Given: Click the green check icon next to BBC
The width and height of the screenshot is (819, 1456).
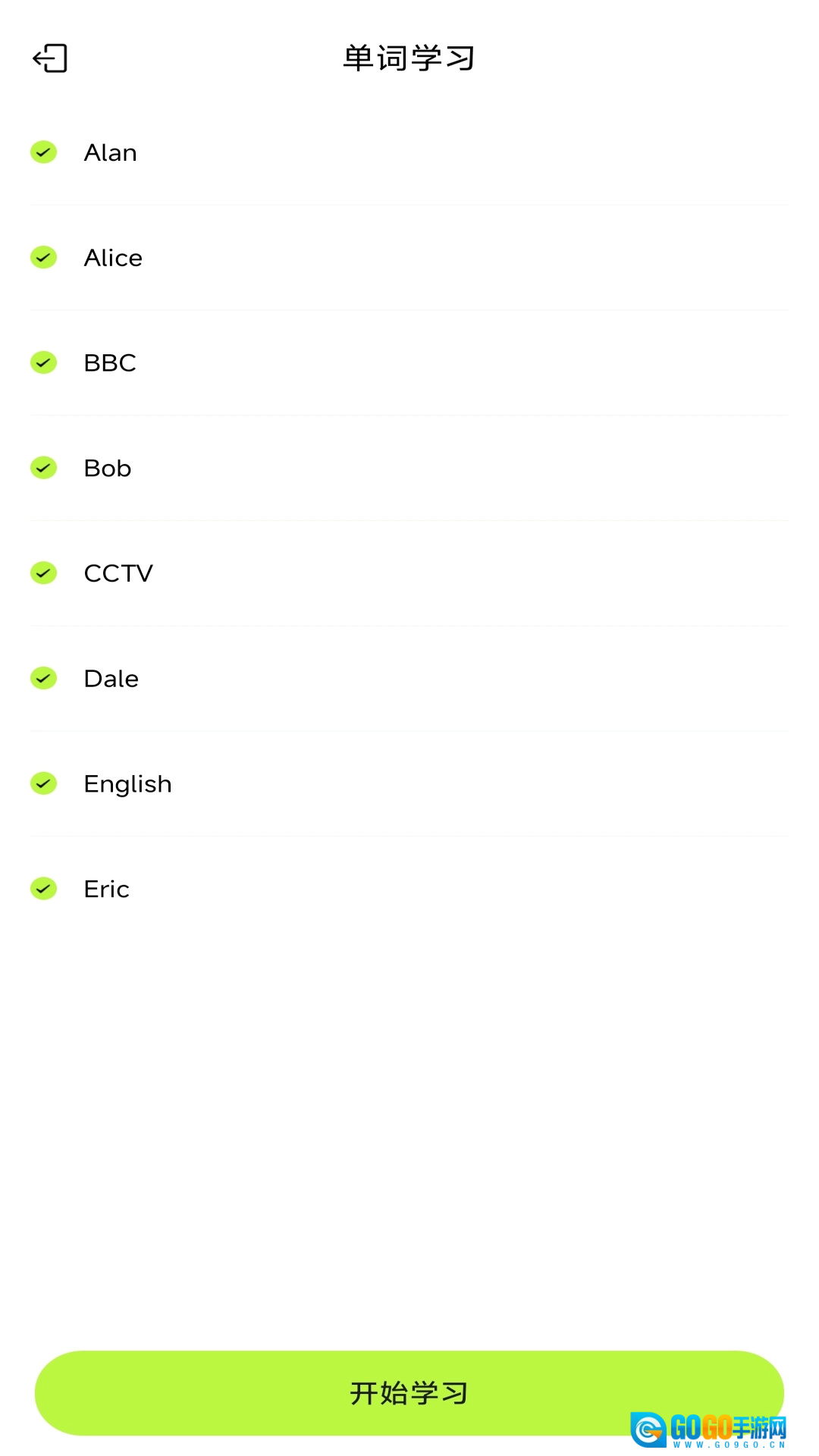Looking at the screenshot, I should [x=43, y=362].
